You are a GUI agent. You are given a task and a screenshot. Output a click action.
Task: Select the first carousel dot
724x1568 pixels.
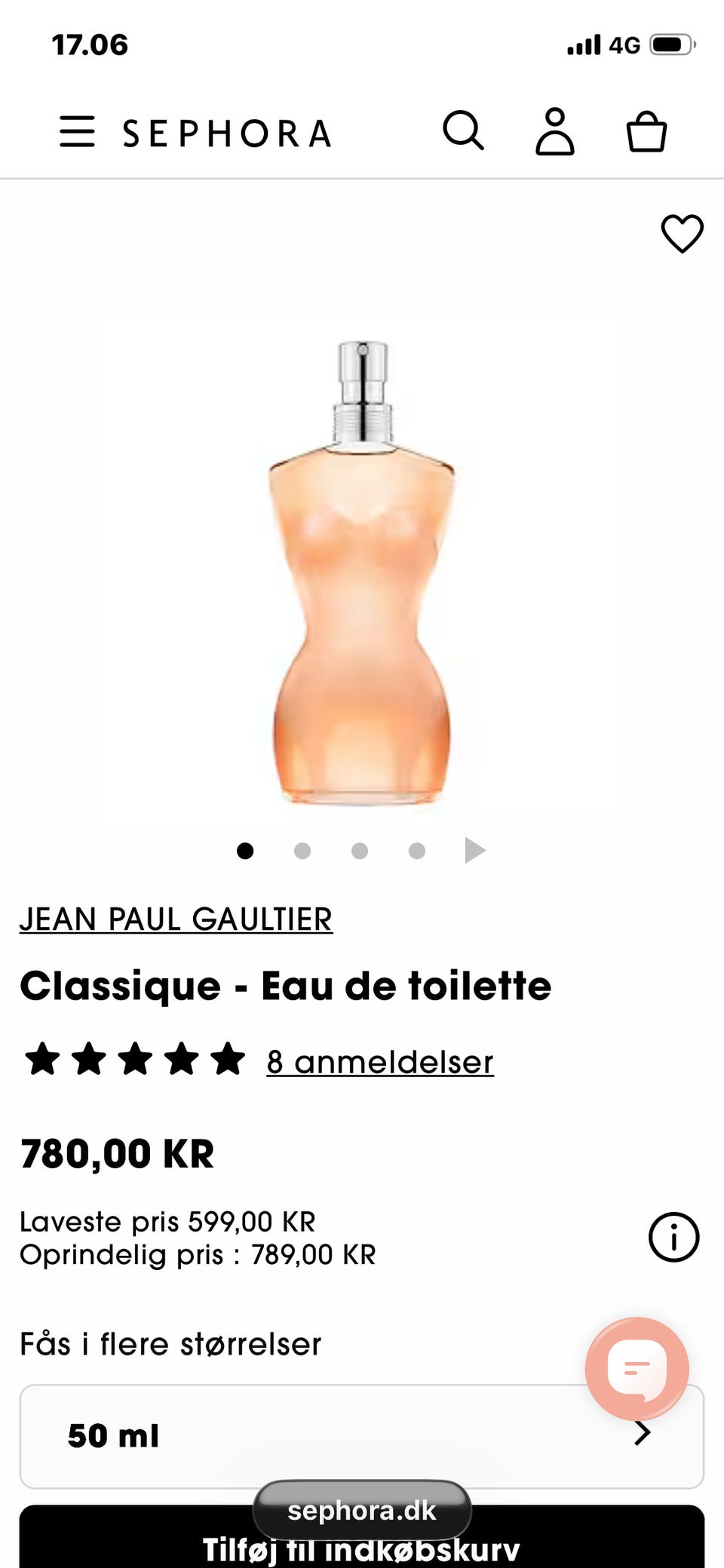pos(245,850)
